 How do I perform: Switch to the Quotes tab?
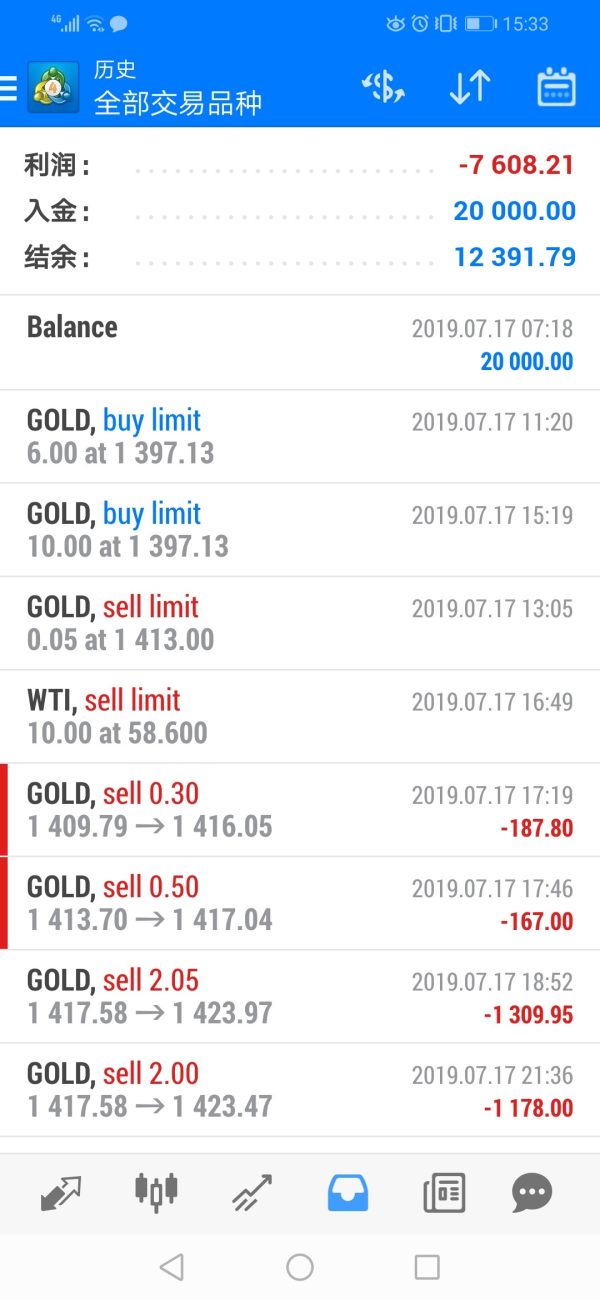[x=61, y=1191]
